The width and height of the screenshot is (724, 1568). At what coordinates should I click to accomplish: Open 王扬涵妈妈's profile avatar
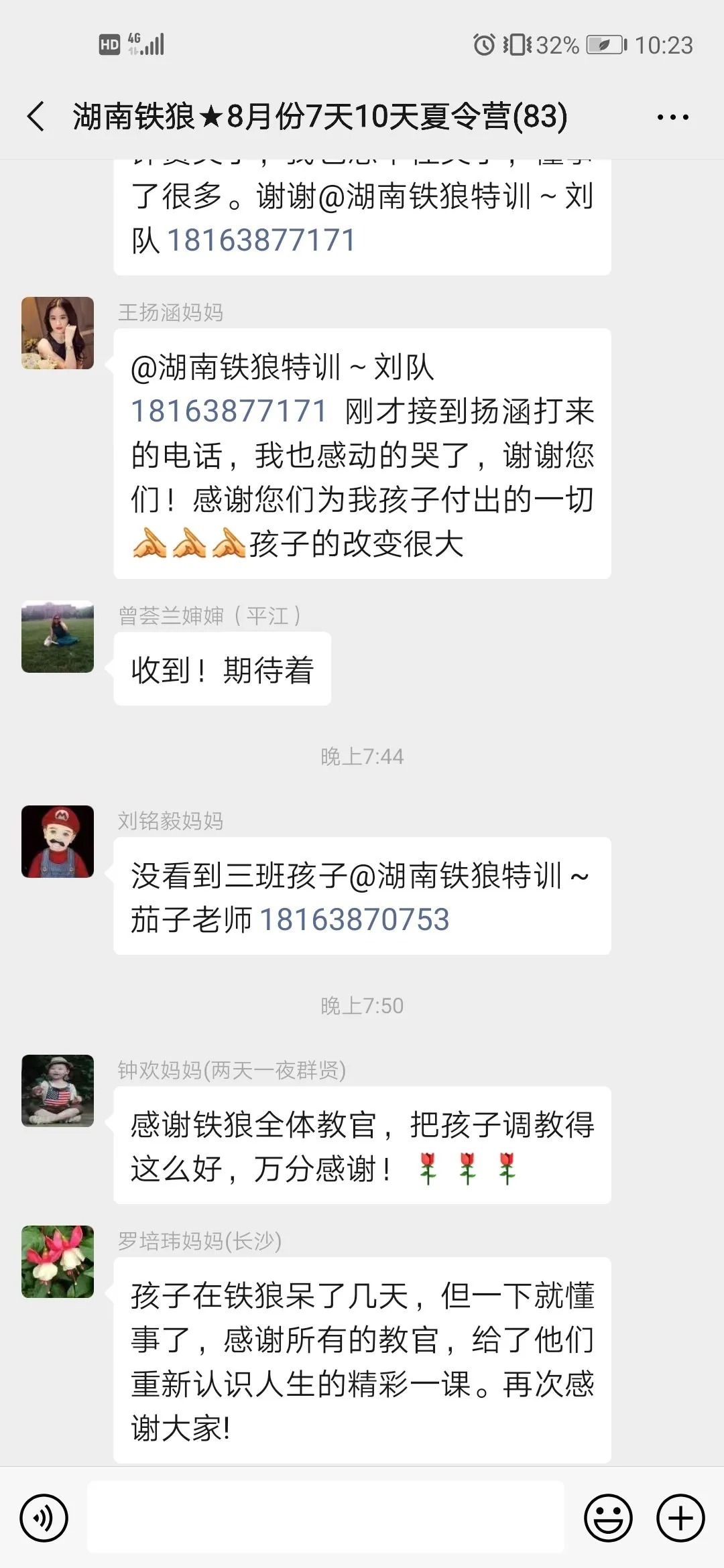58,333
